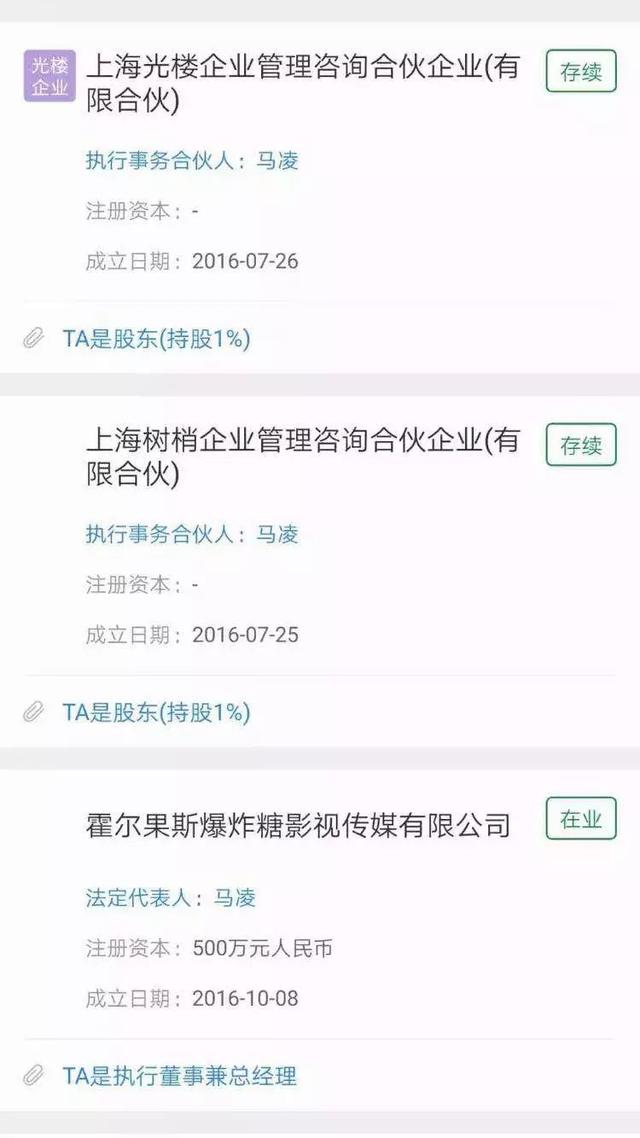View TA是股东(持股1%) under 上海光楼
The width and height of the screenshot is (640, 1138).
[156, 339]
